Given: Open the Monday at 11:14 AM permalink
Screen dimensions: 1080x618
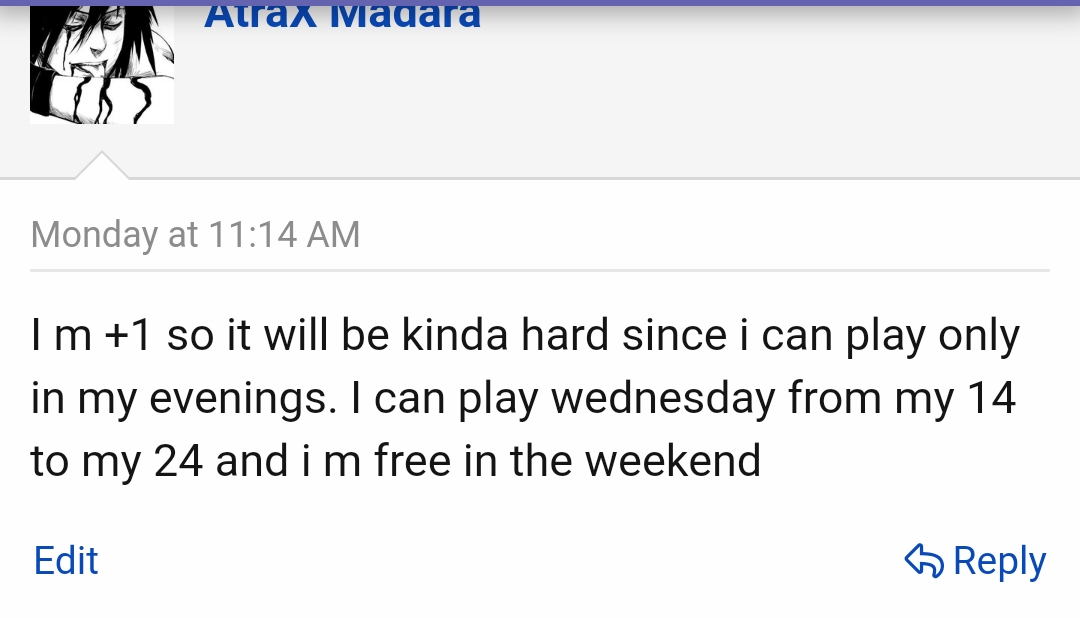Looking at the screenshot, I should pos(195,235).
